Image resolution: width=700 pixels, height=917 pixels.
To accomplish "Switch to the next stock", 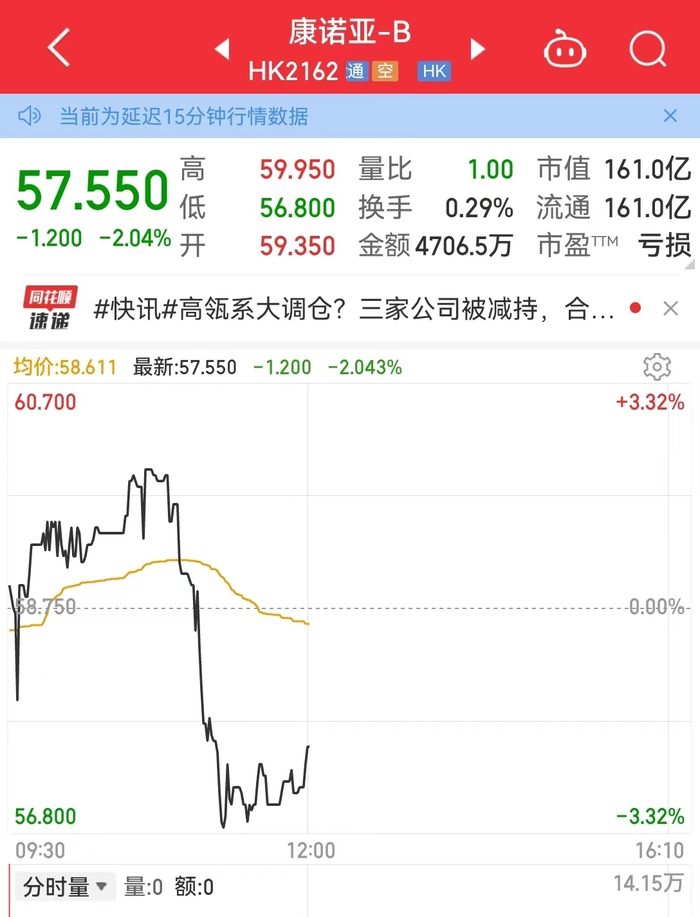I will pos(478,49).
